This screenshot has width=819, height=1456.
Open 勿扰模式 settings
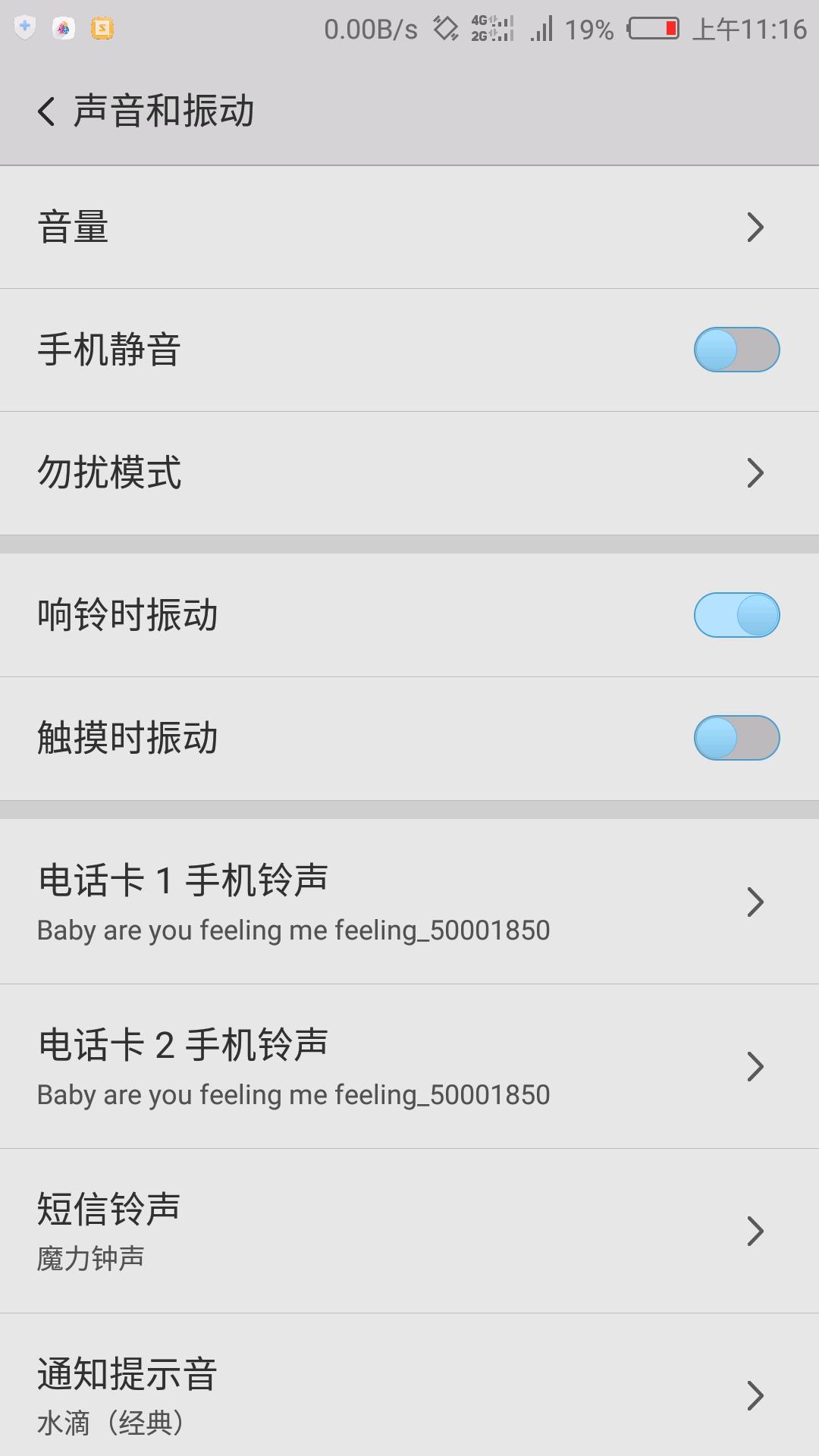409,473
